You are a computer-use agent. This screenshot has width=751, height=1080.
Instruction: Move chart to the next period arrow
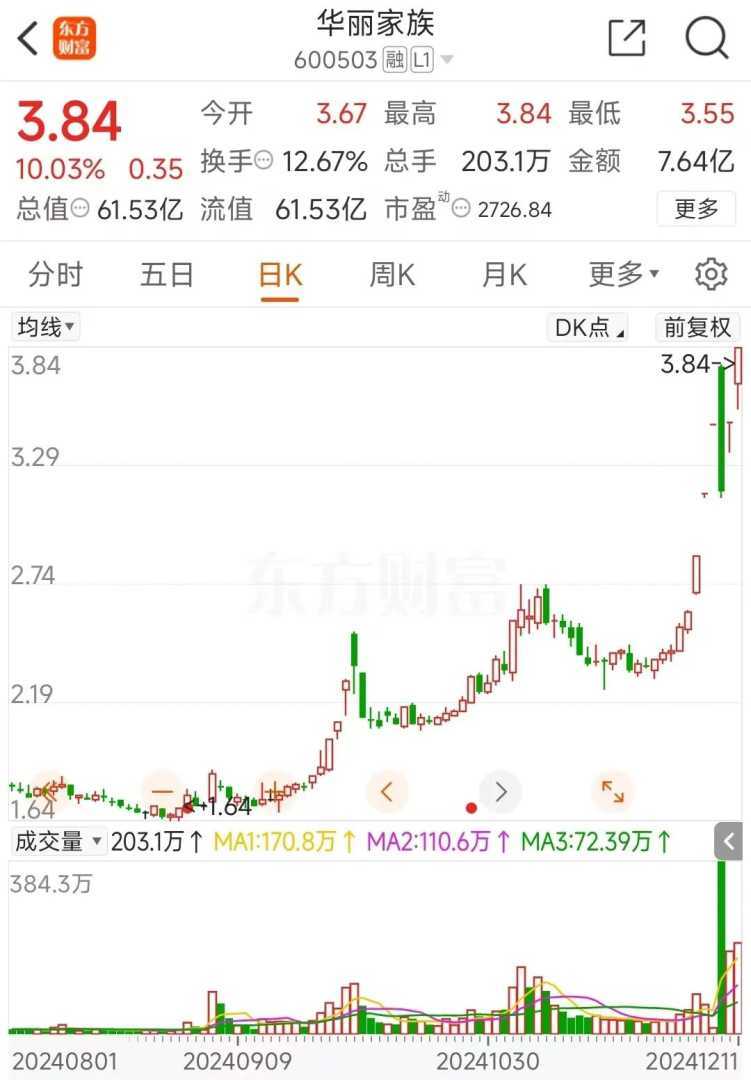(x=501, y=792)
